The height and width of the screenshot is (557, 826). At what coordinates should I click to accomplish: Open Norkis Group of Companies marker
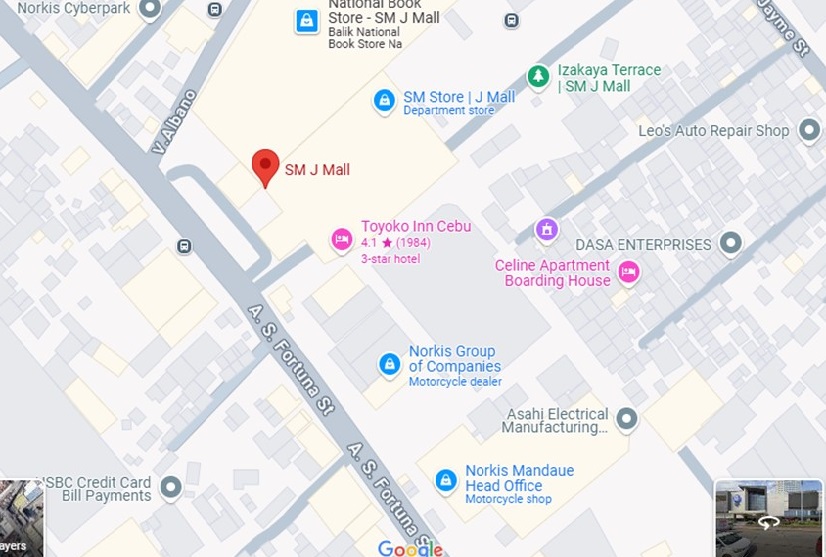tap(389, 366)
